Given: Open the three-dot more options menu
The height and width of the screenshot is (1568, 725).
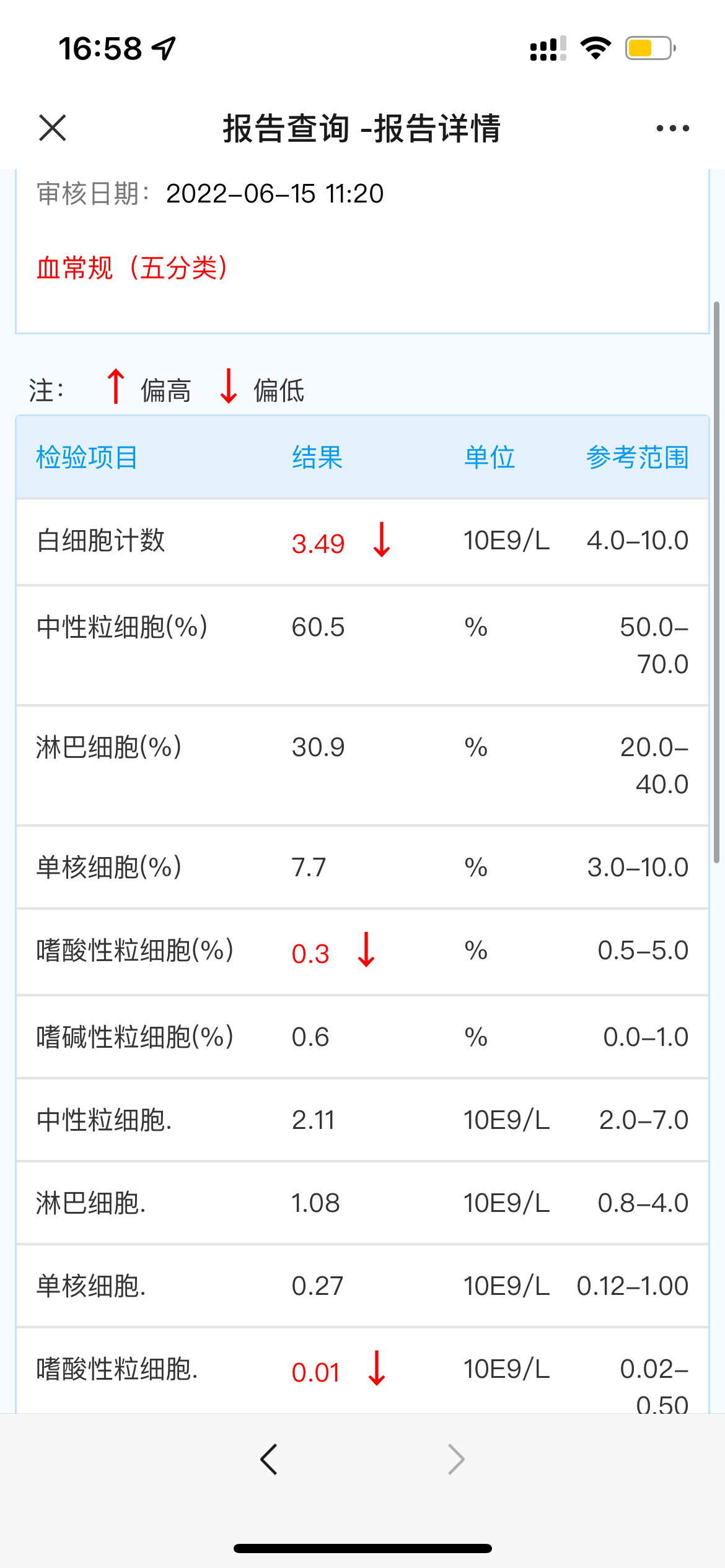Looking at the screenshot, I should point(672,128).
